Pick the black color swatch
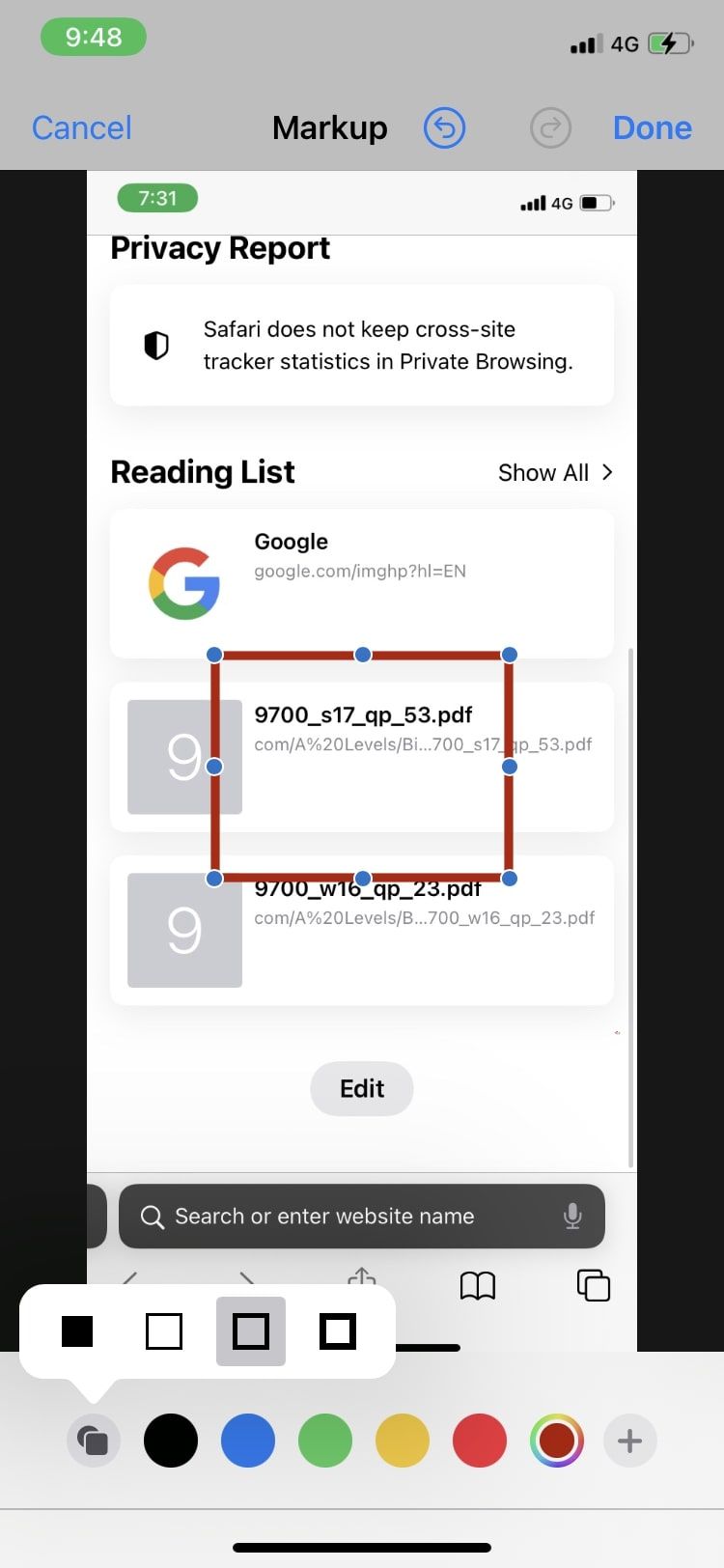This screenshot has width=724, height=1568. coord(171,1441)
